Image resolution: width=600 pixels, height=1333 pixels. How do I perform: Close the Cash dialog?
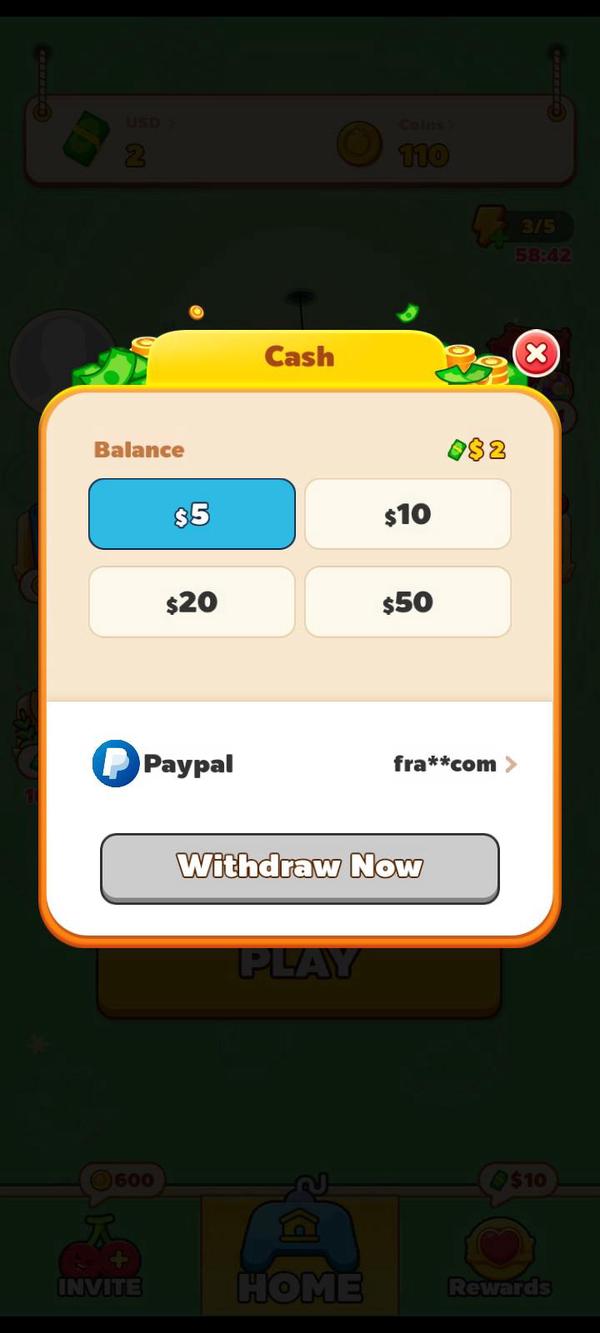[x=536, y=353]
